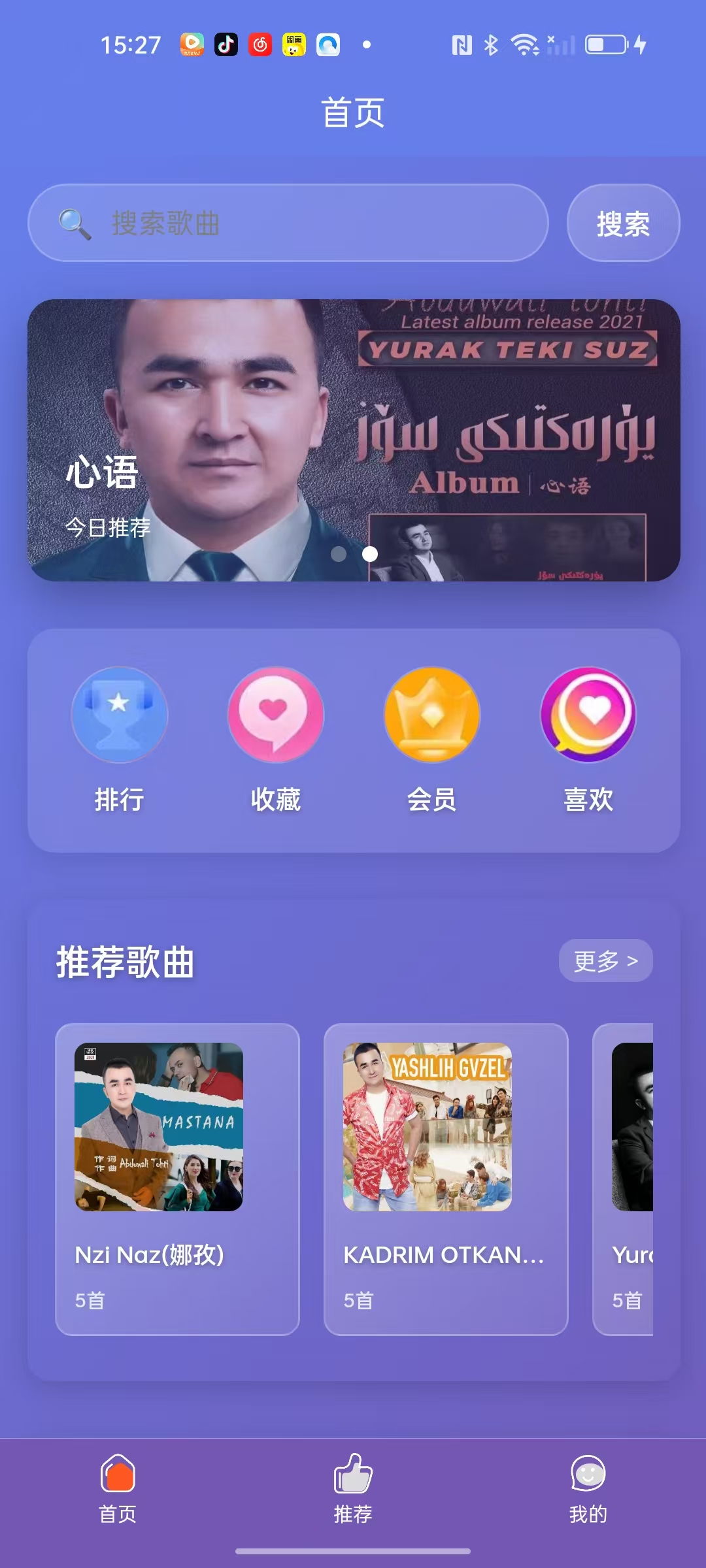This screenshot has height=1568, width=706.
Task: Open the 会员 membership crown icon
Action: pyautogui.click(x=431, y=715)
